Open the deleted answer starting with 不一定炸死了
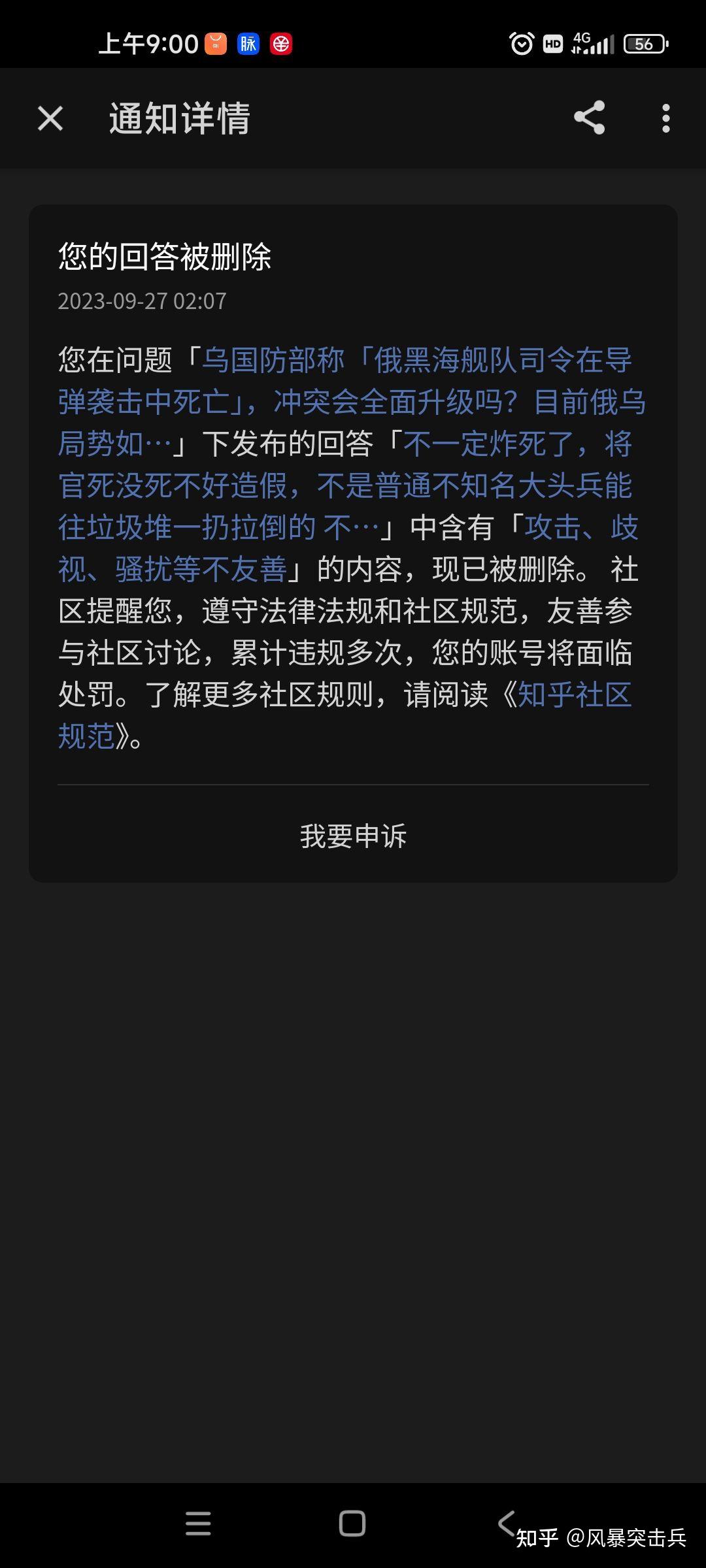Screen dimensions: 706x1568 345,485
